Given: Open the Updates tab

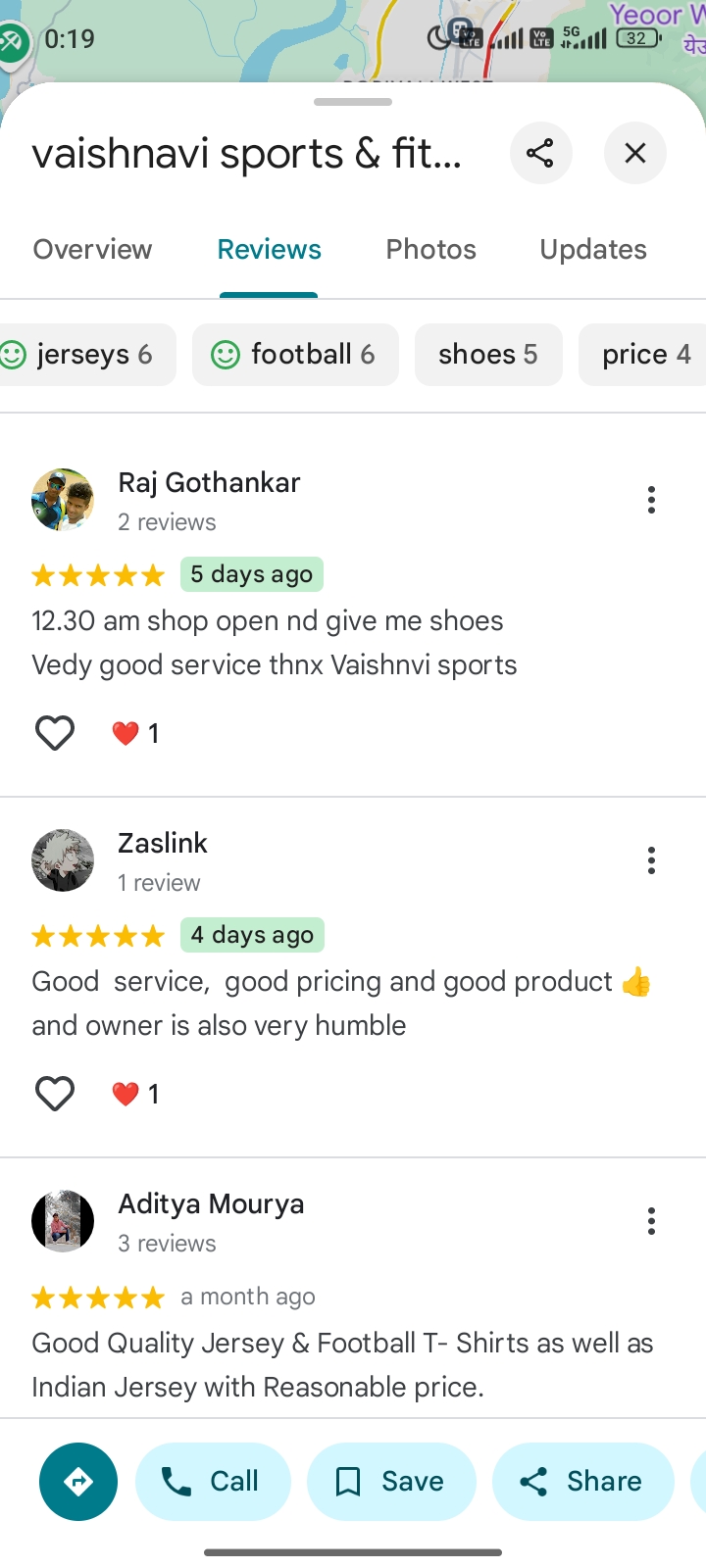Looking at the screenshot, I should (x=592, y=249).
